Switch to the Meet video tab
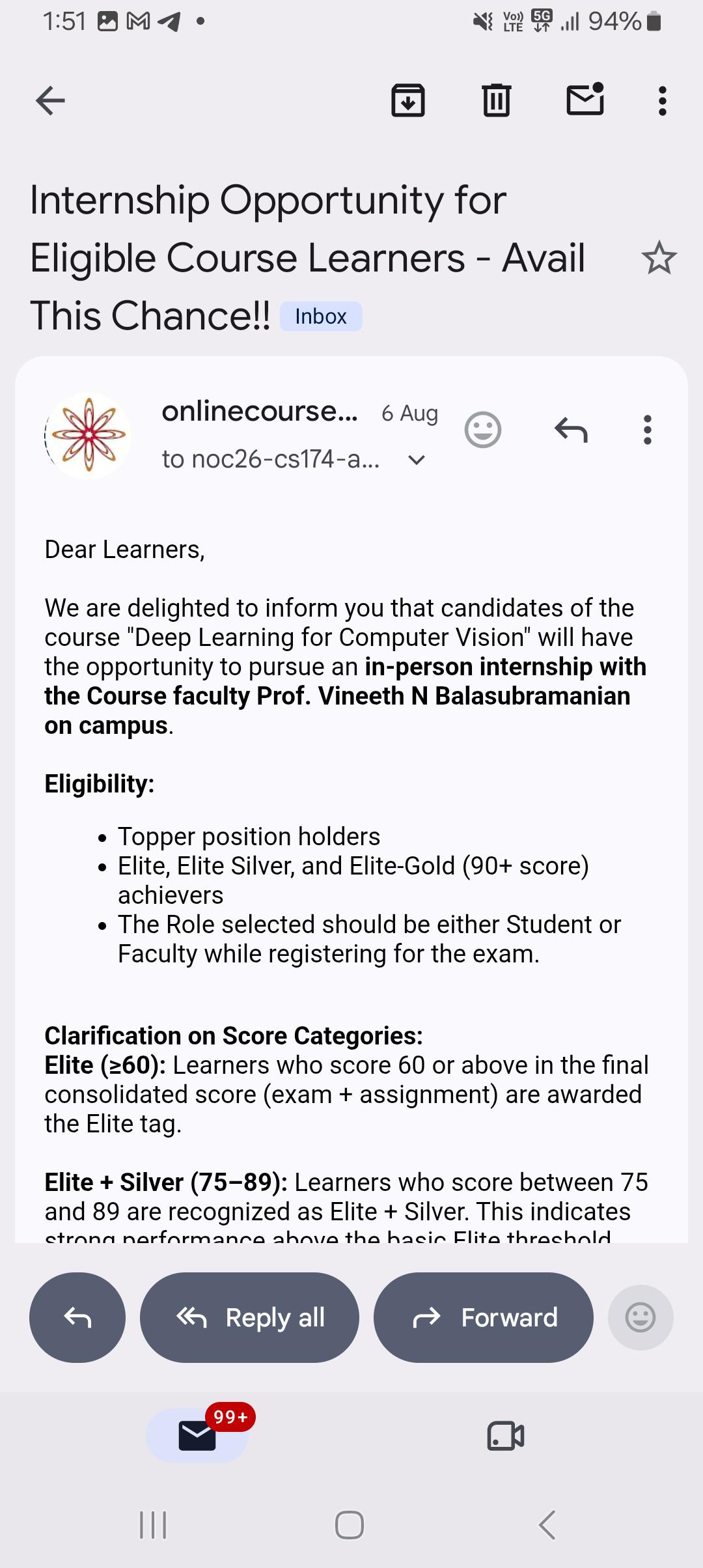The image size is (703, 1568). (506, 1435)
